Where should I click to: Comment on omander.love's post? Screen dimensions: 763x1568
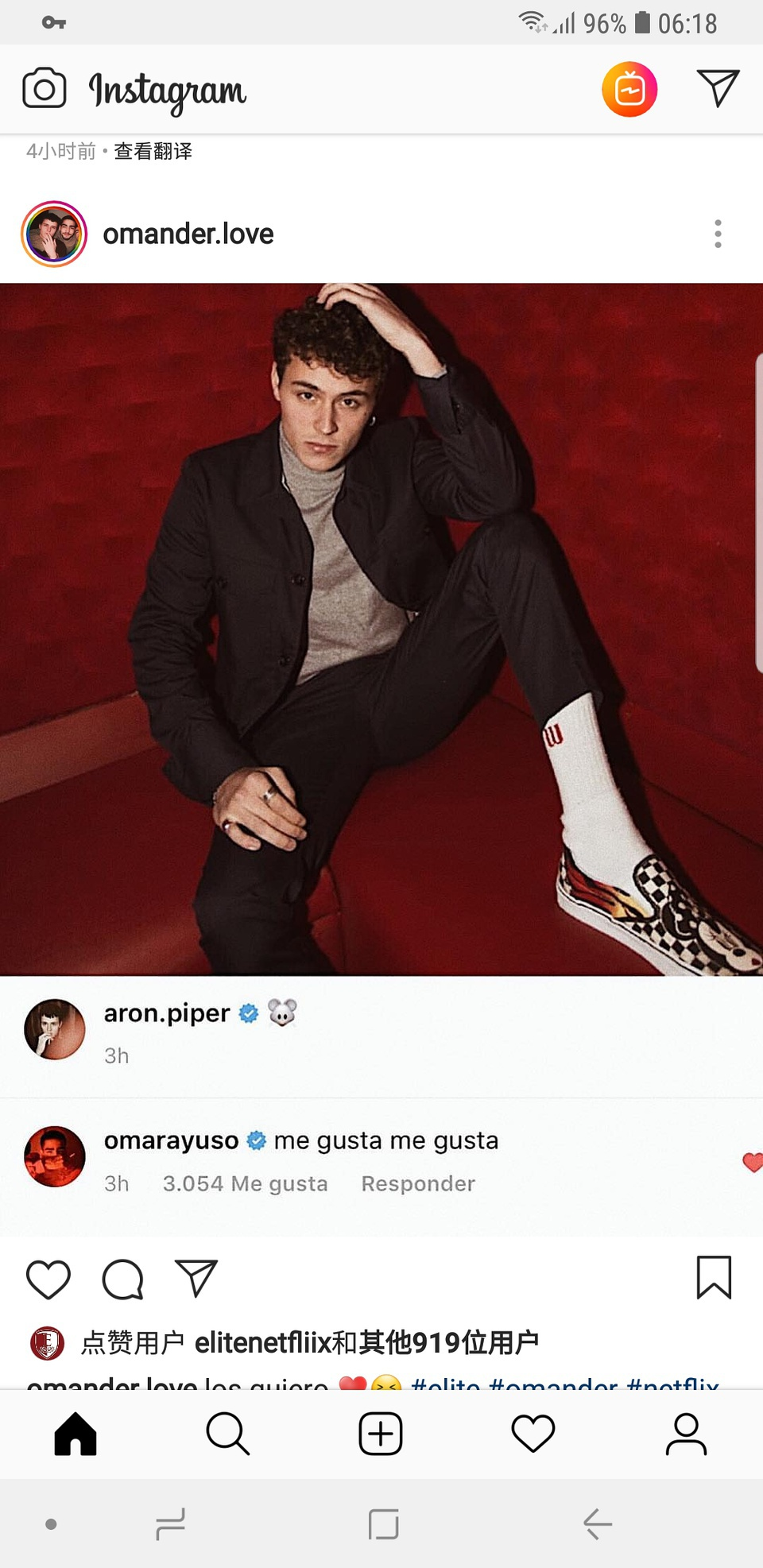coord(122,1279)
